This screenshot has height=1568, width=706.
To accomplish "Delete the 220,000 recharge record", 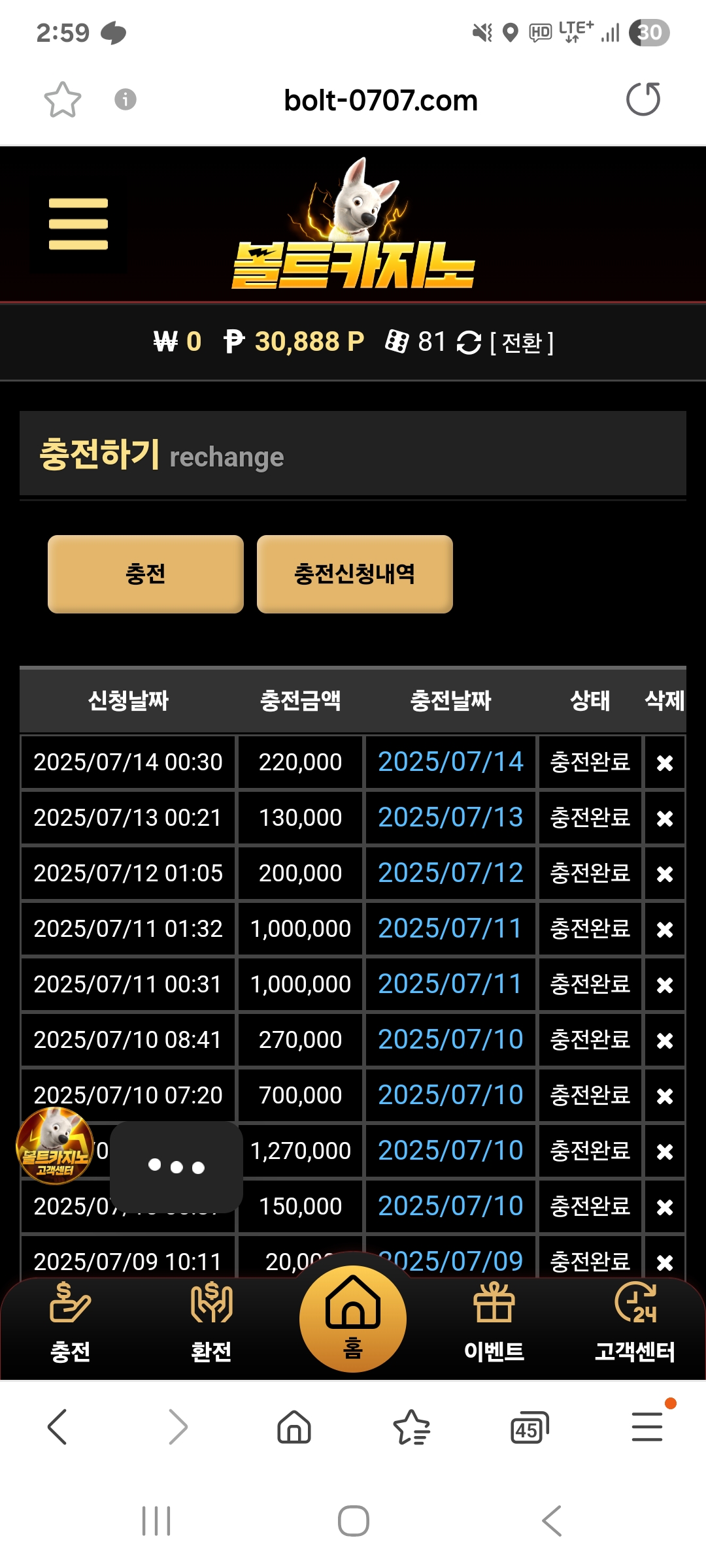I will (x=665, y=762).
